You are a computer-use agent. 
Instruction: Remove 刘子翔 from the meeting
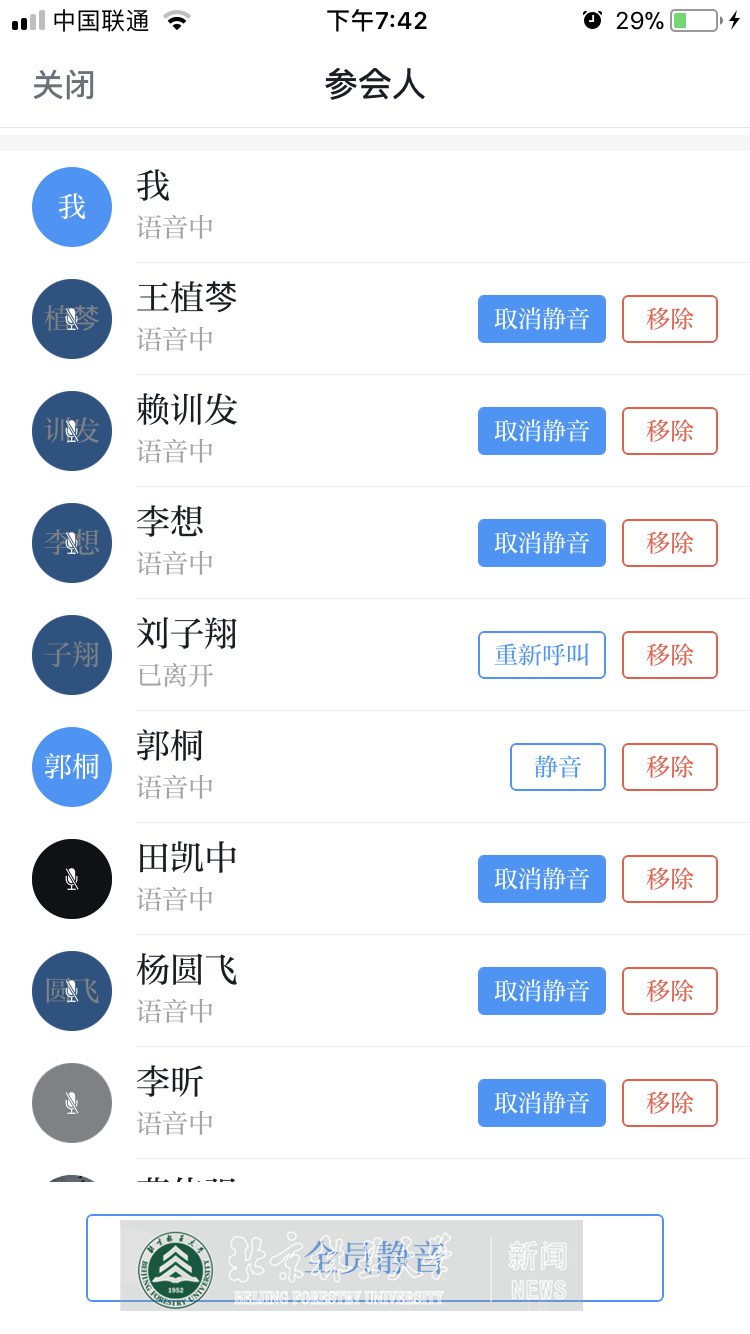click(670, 655)
